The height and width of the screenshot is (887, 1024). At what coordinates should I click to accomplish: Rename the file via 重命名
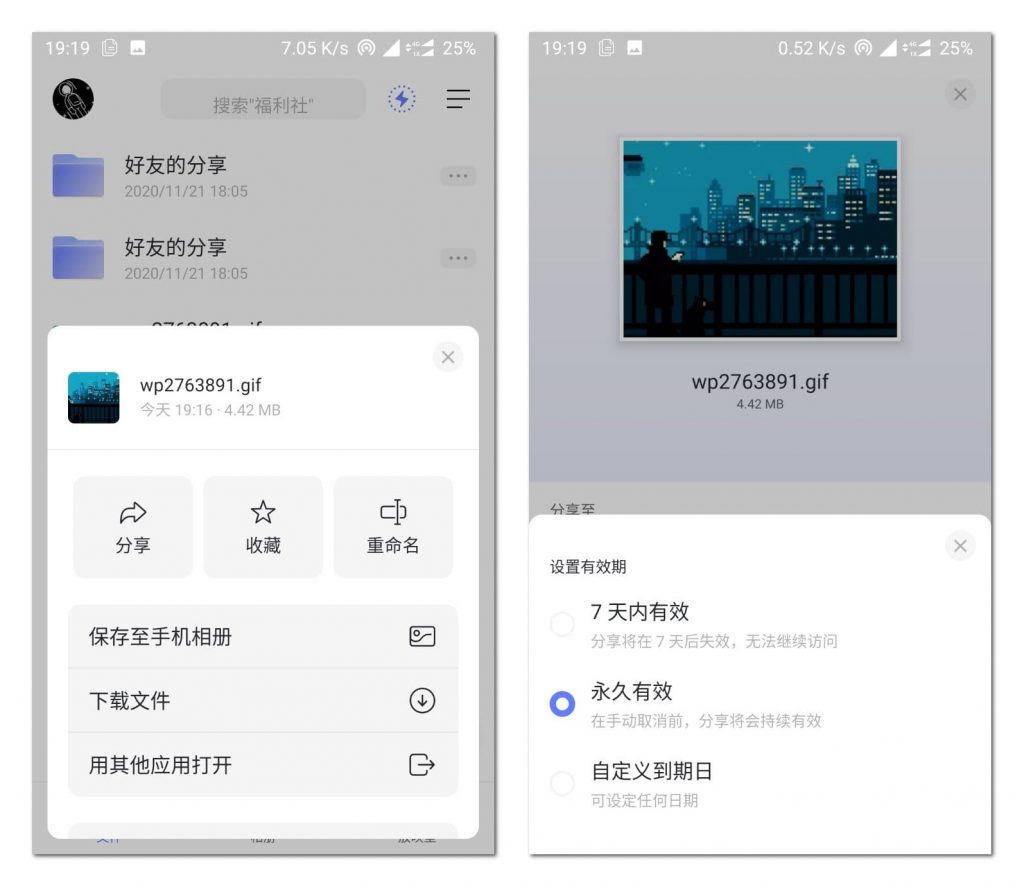tap(393, 527)
